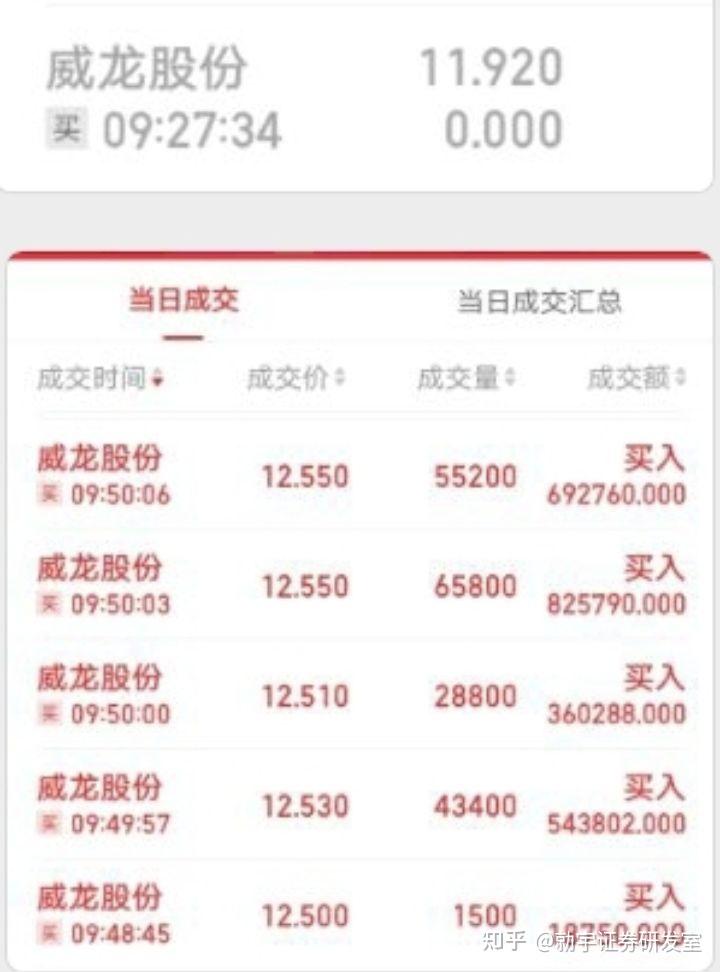
Task: Sort the list by 成交量
Action: 466,379
